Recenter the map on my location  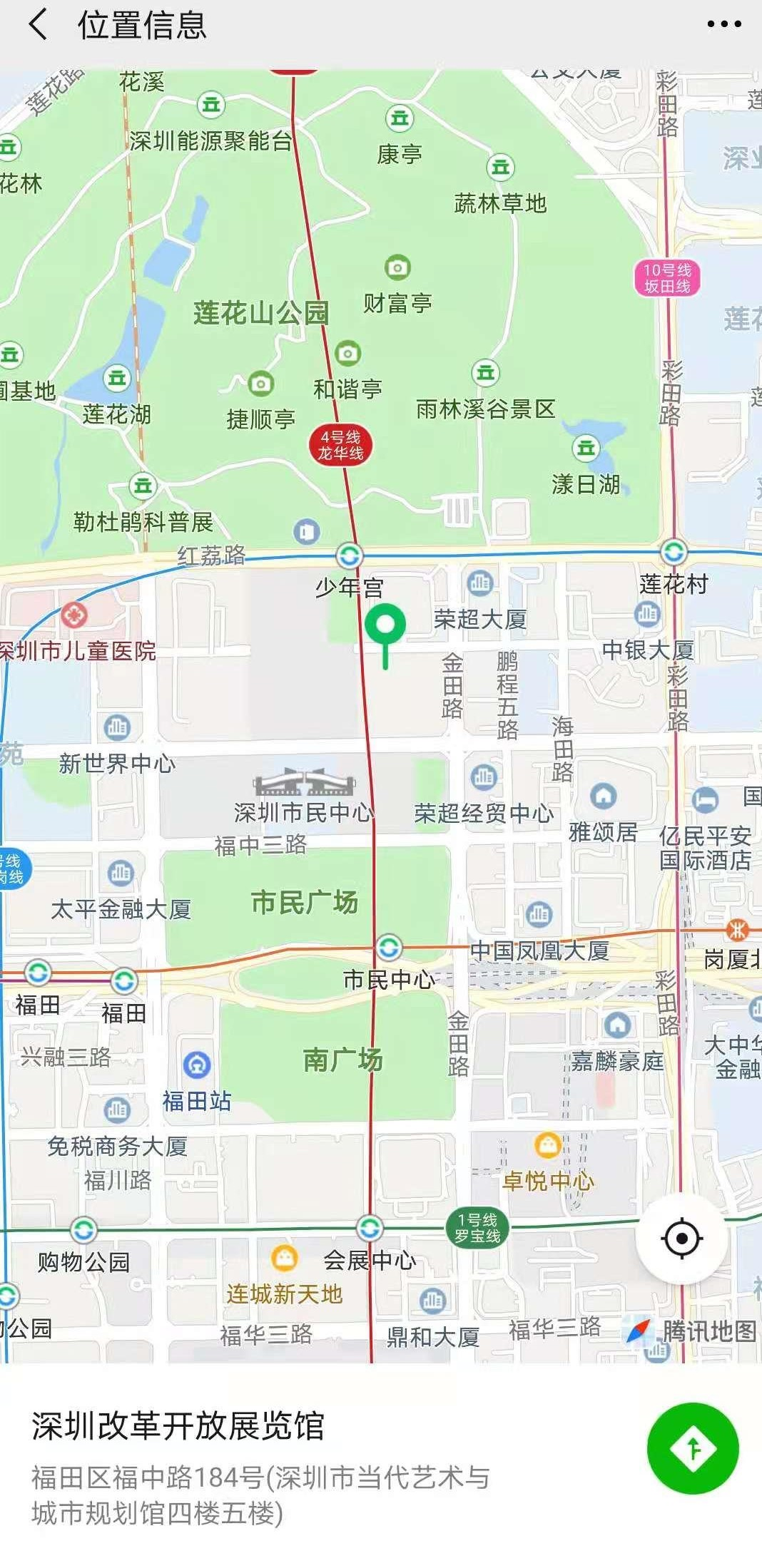point(681,1239)
